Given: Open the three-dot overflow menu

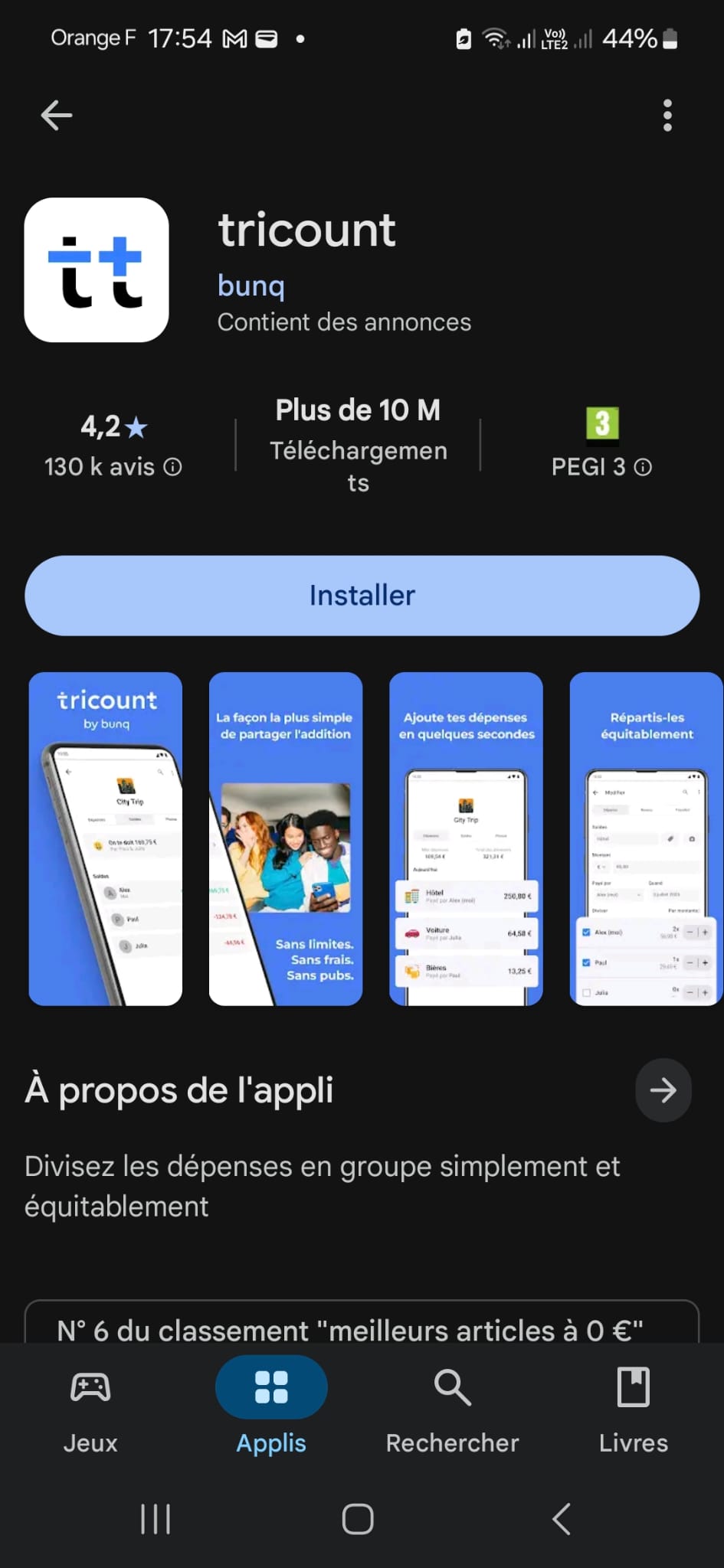Looking at the screenshot, I should [x=667, y=116].
